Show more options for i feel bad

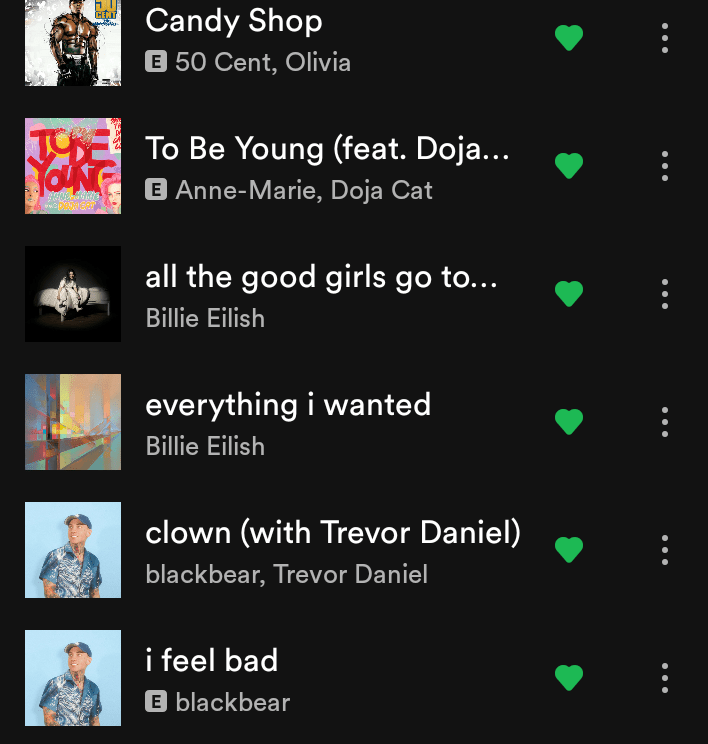(x=665, y=677)
